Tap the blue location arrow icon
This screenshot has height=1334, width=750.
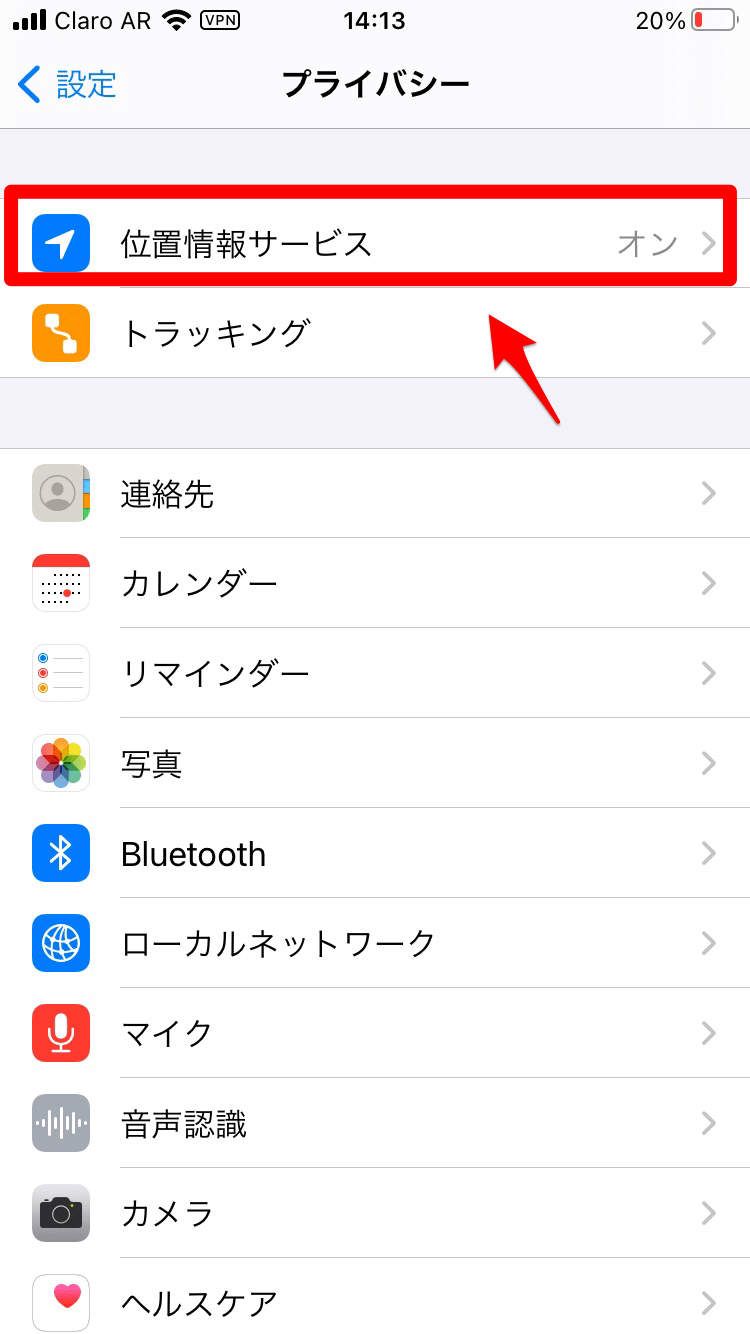60,243
